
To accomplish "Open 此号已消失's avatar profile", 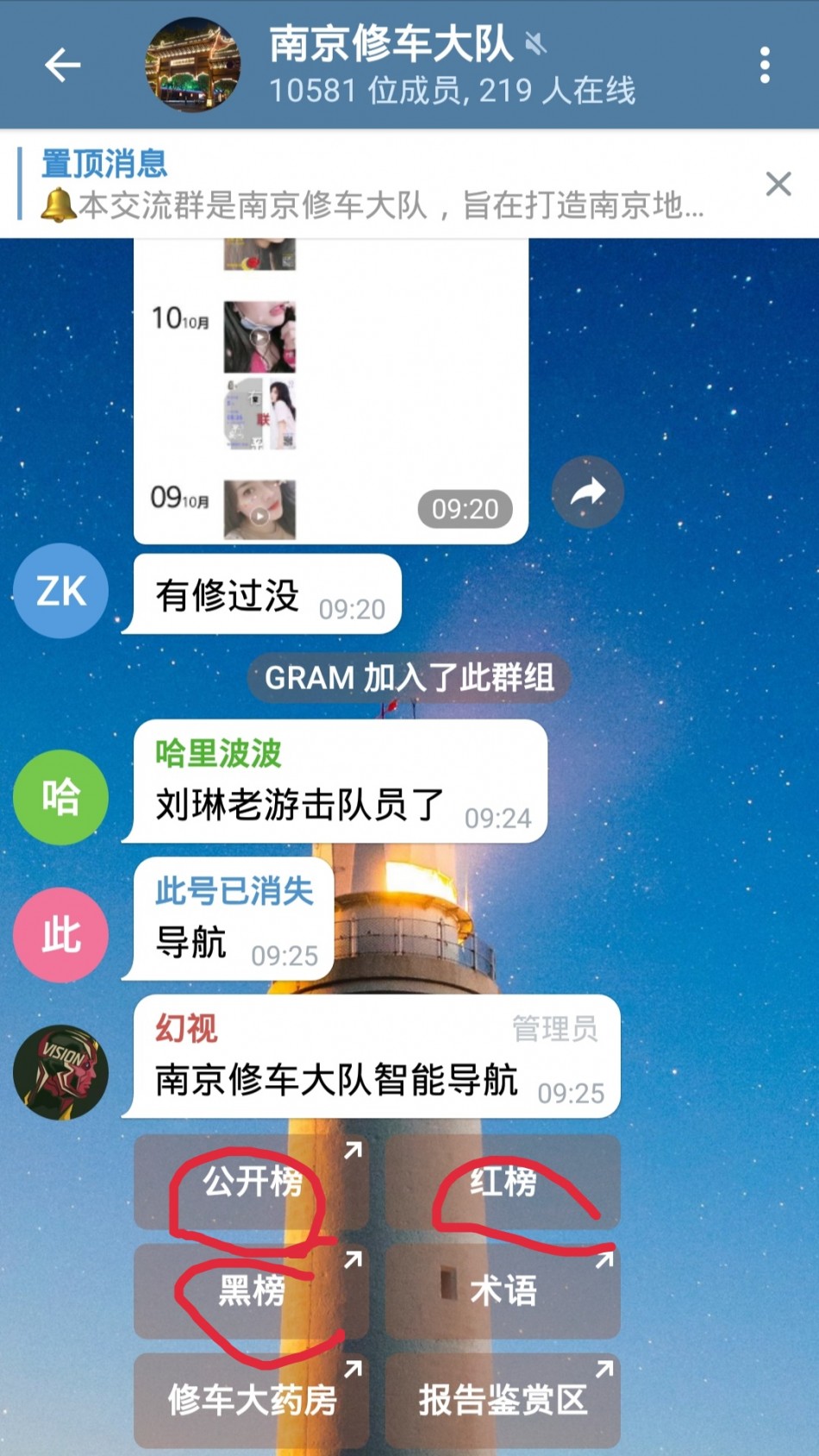I will (60, 934).
